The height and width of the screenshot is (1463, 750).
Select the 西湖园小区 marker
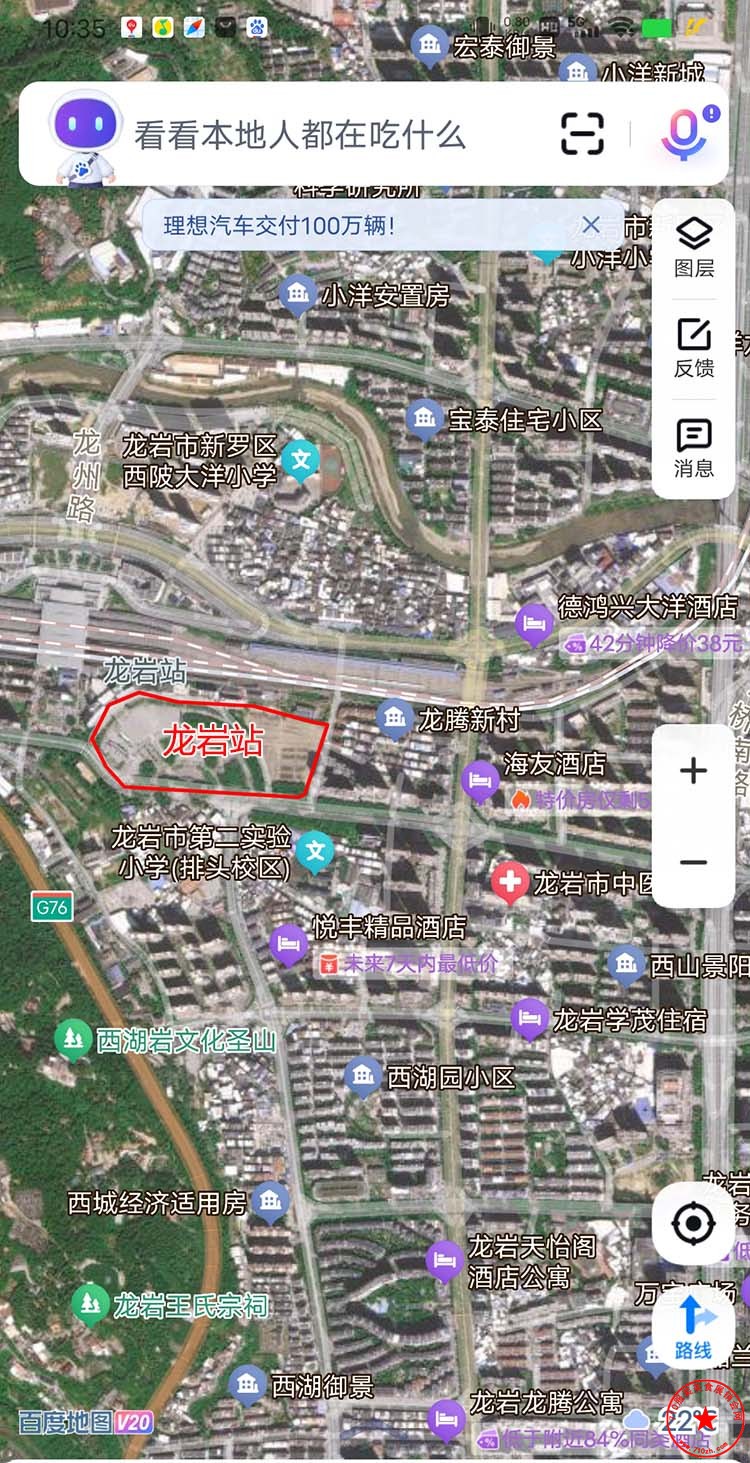[x=362, y=1076]
